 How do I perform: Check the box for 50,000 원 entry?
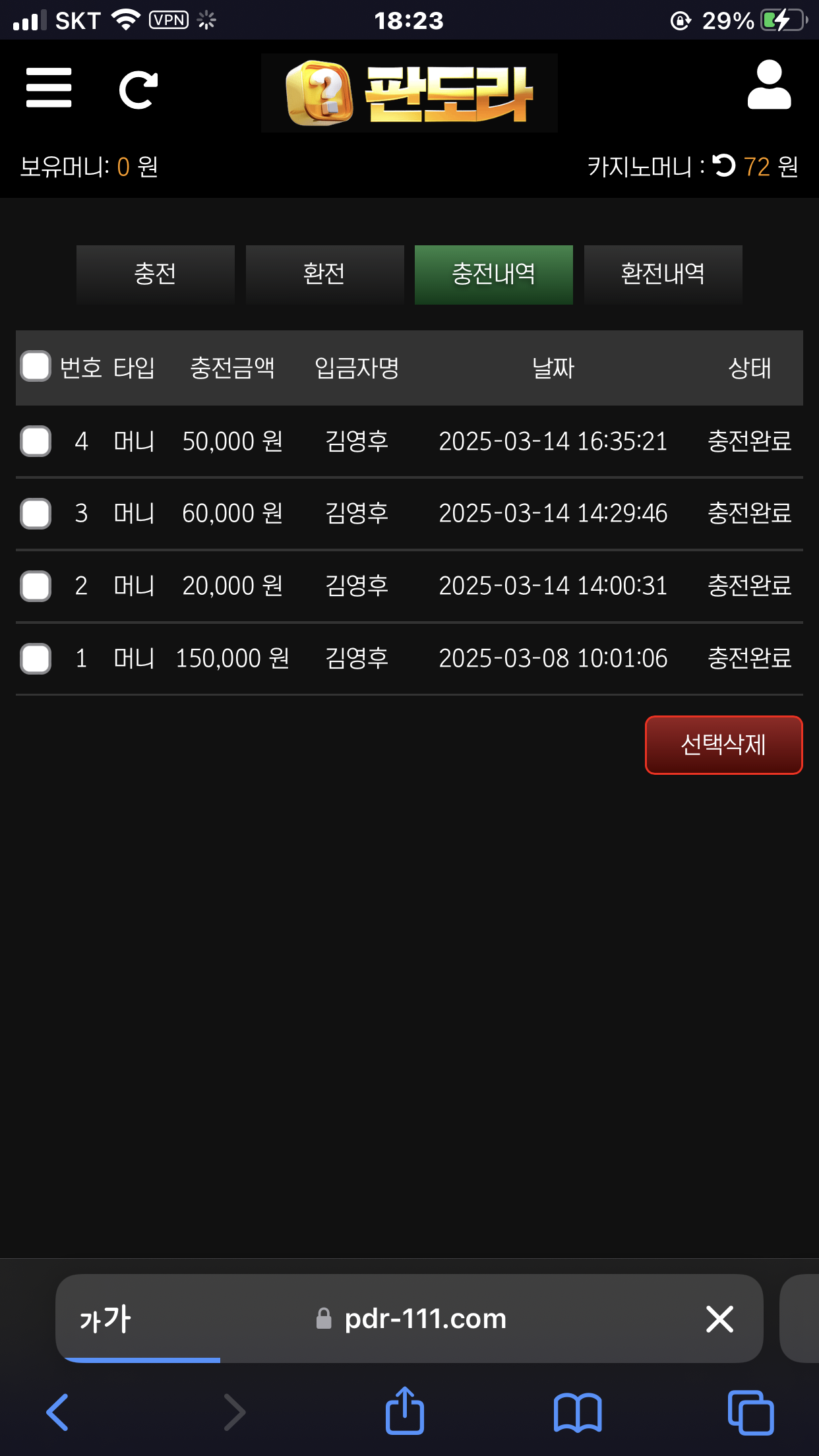point(36,441)
